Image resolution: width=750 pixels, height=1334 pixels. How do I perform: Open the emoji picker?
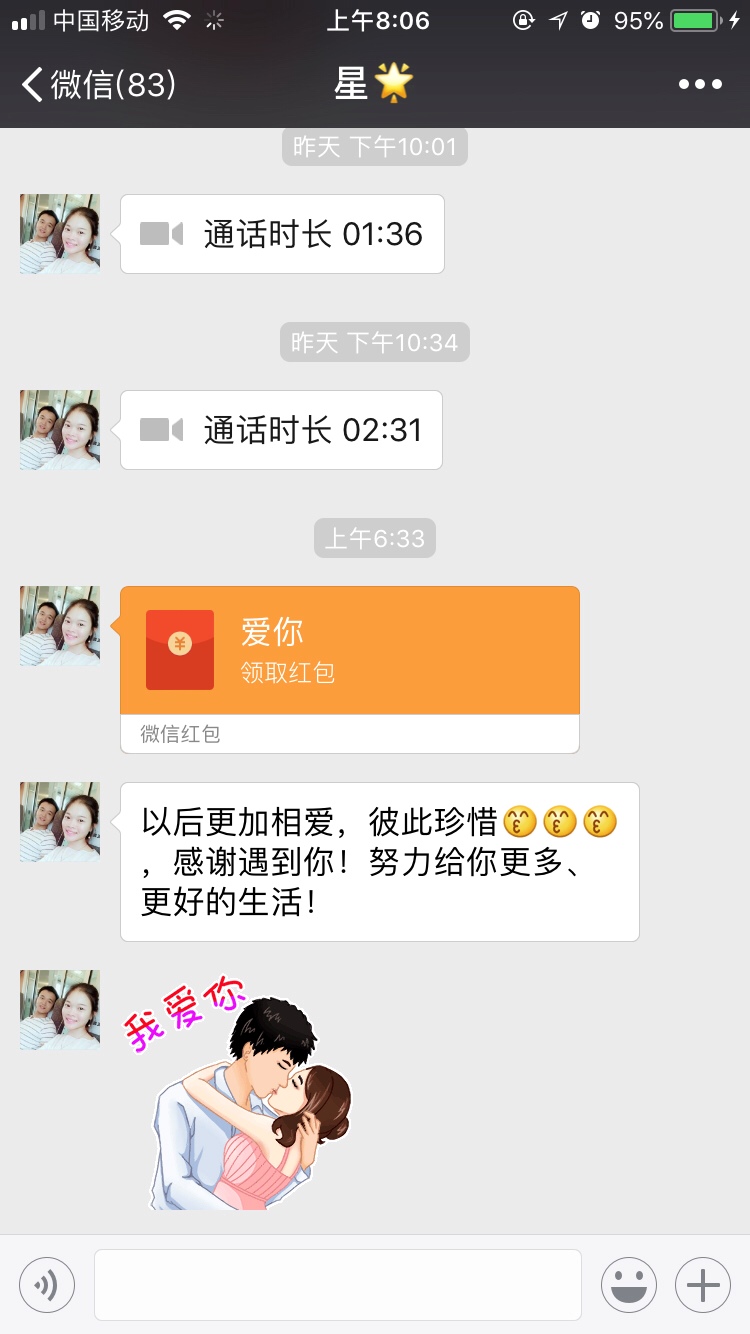click(629, 1284)
